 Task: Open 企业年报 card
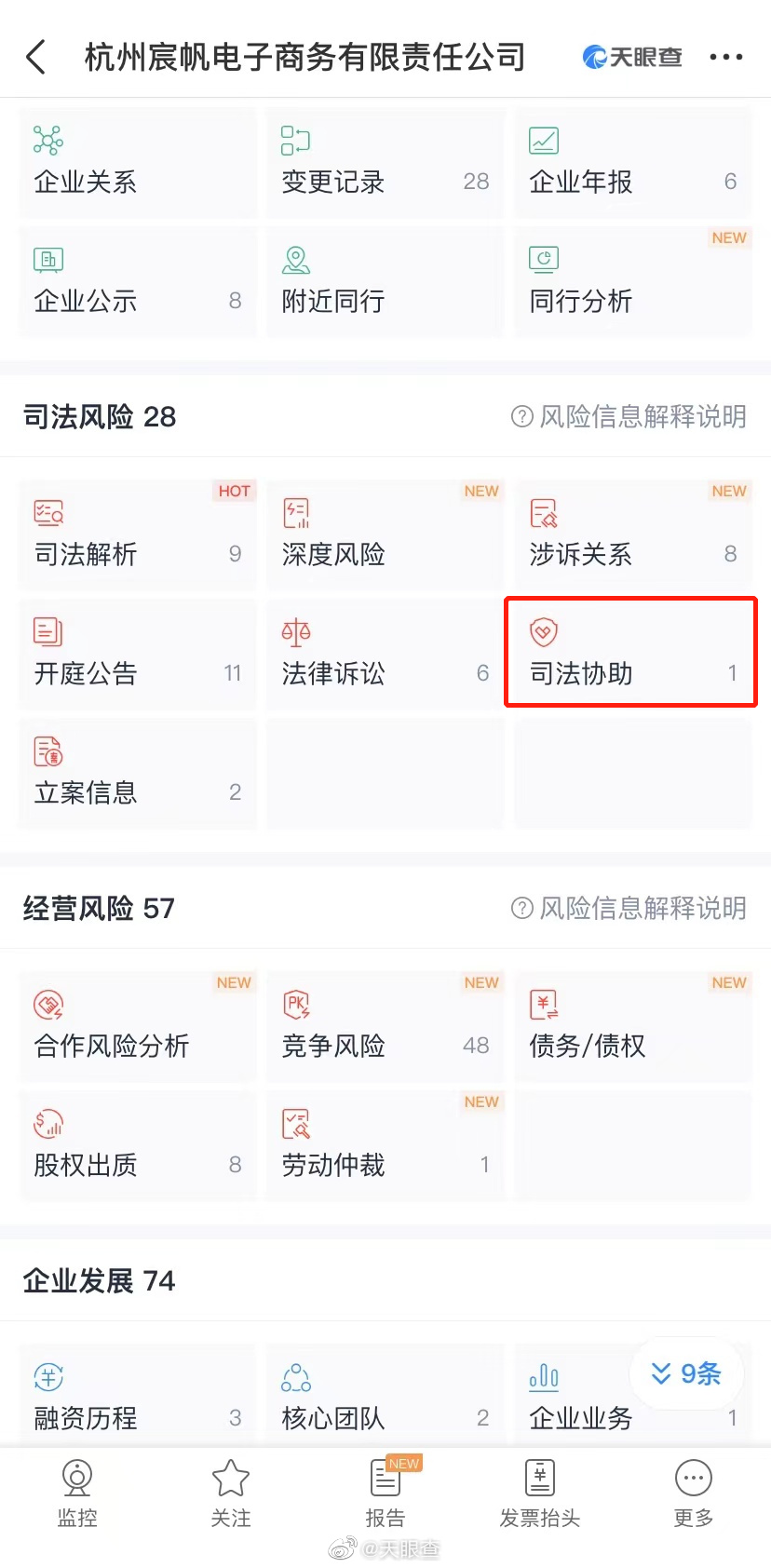coord(632,163)
